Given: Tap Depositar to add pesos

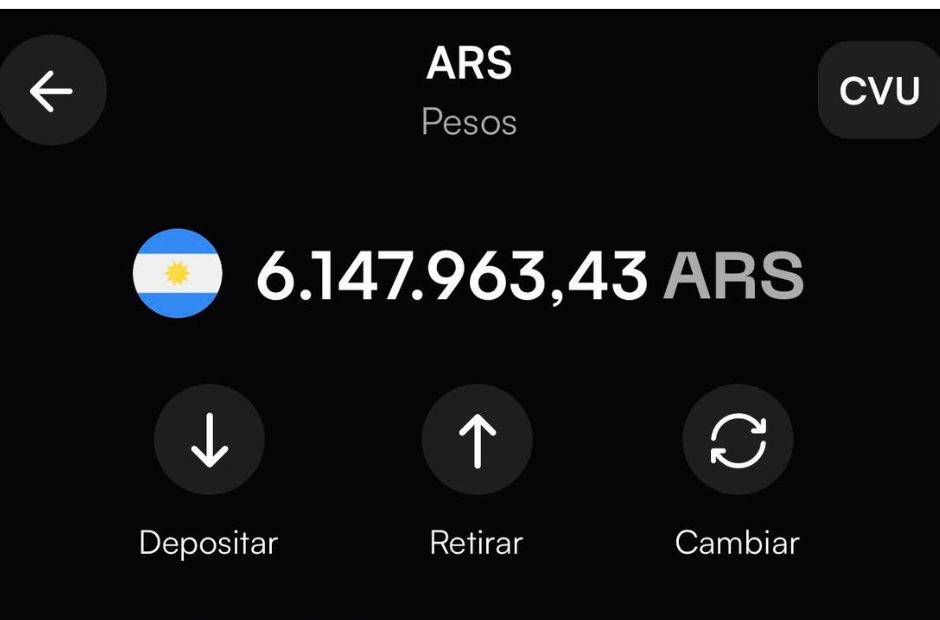Looking at the screenshot, I should [209, 440].
